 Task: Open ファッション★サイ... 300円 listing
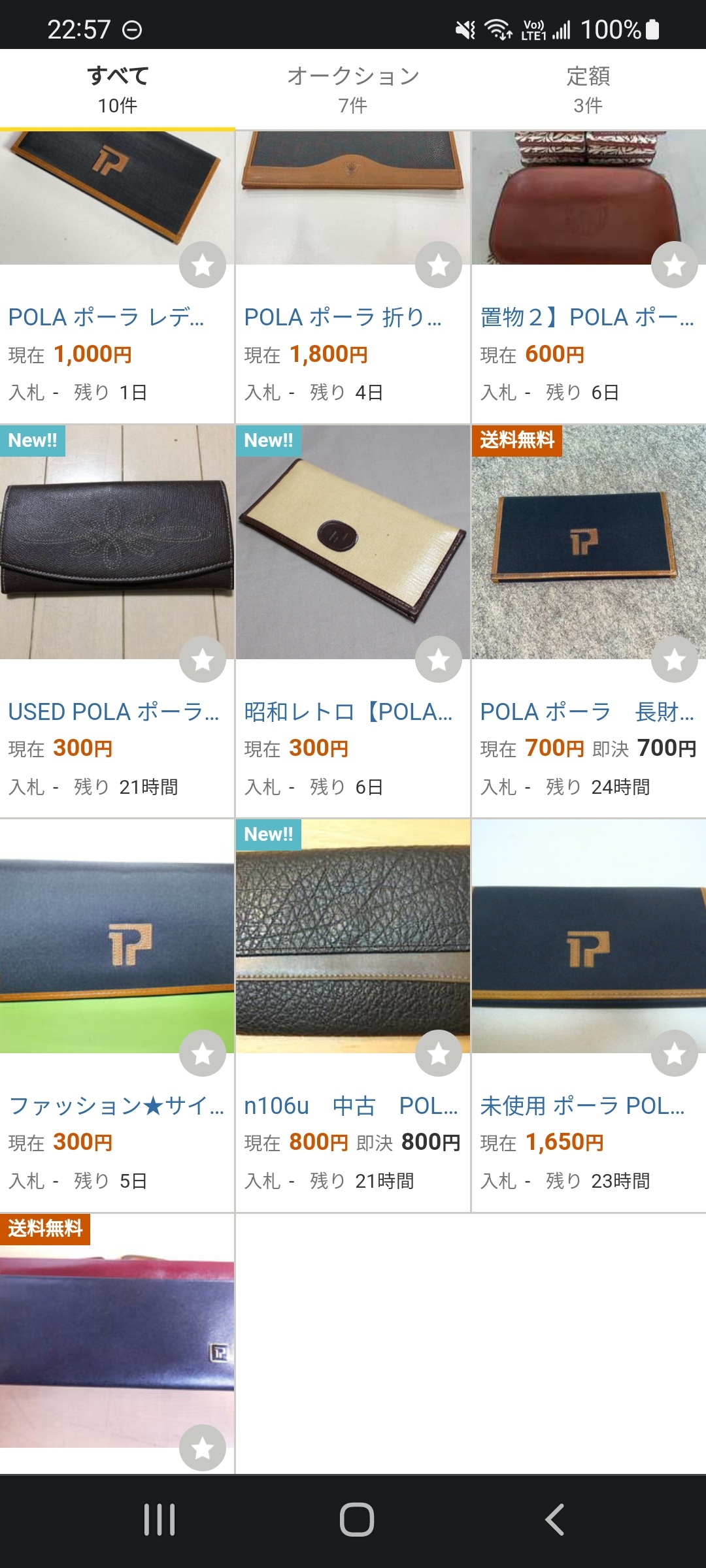click(x=116, y=1105)
